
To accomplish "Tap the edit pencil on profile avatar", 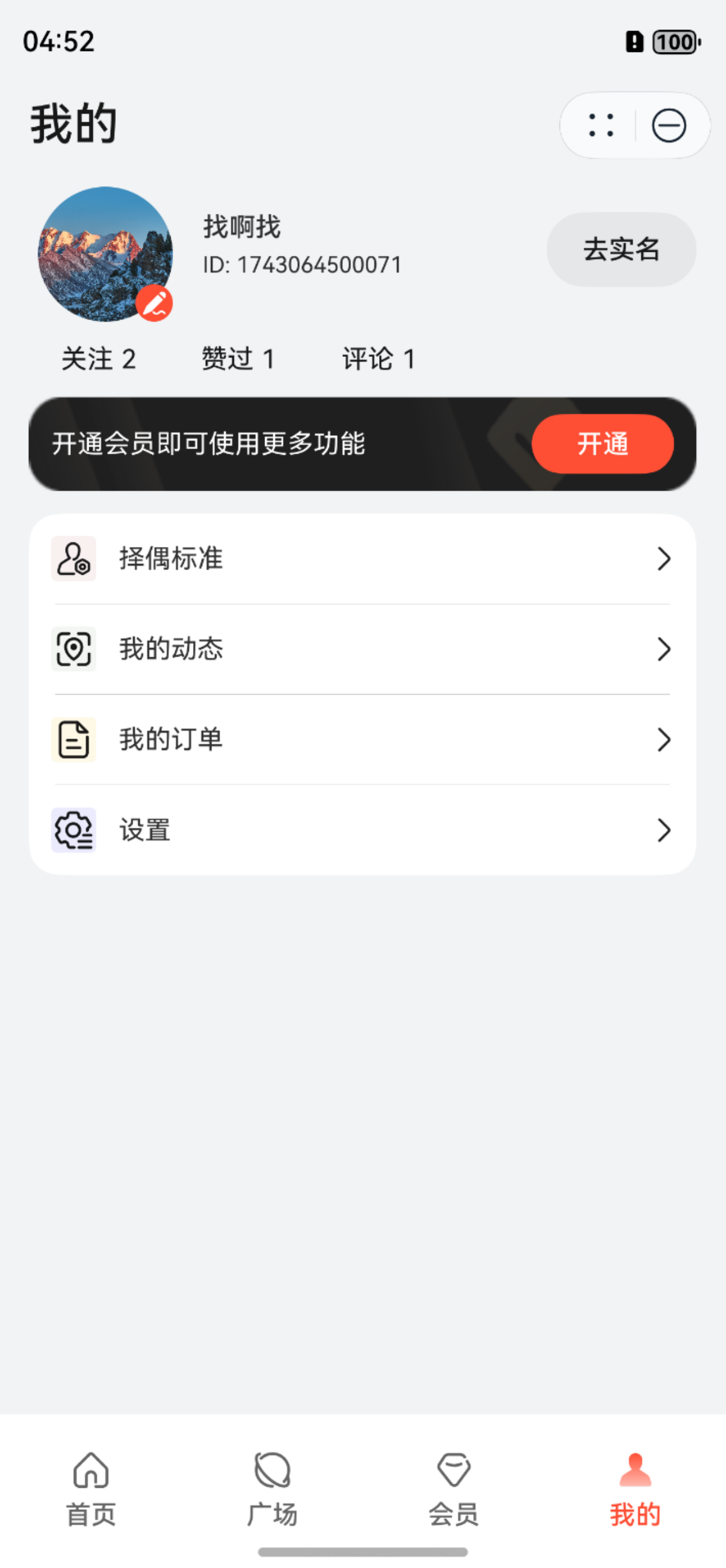I will (x=154, y=303).
